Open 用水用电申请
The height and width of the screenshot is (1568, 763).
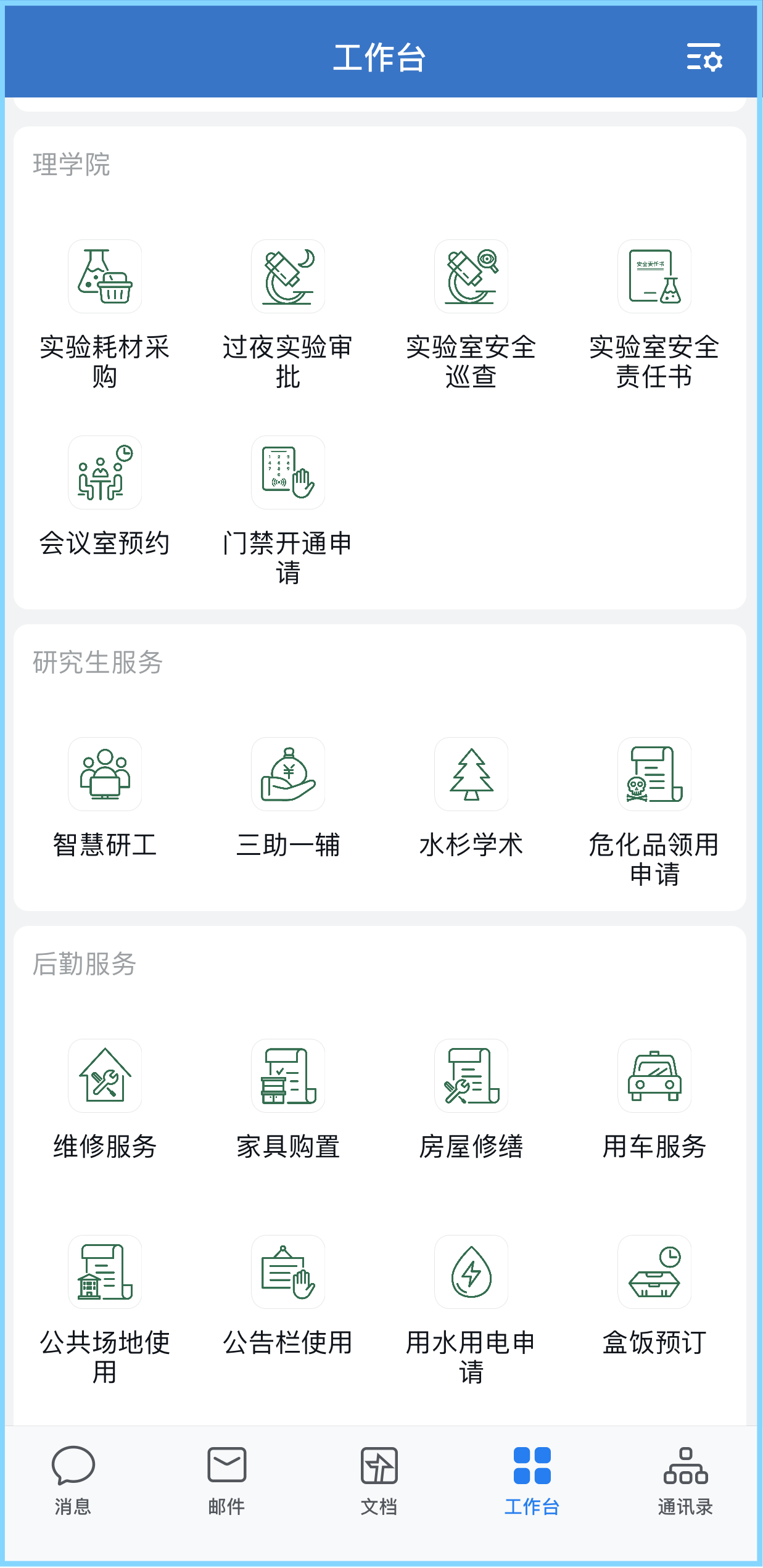click(x=471, y=1310)
